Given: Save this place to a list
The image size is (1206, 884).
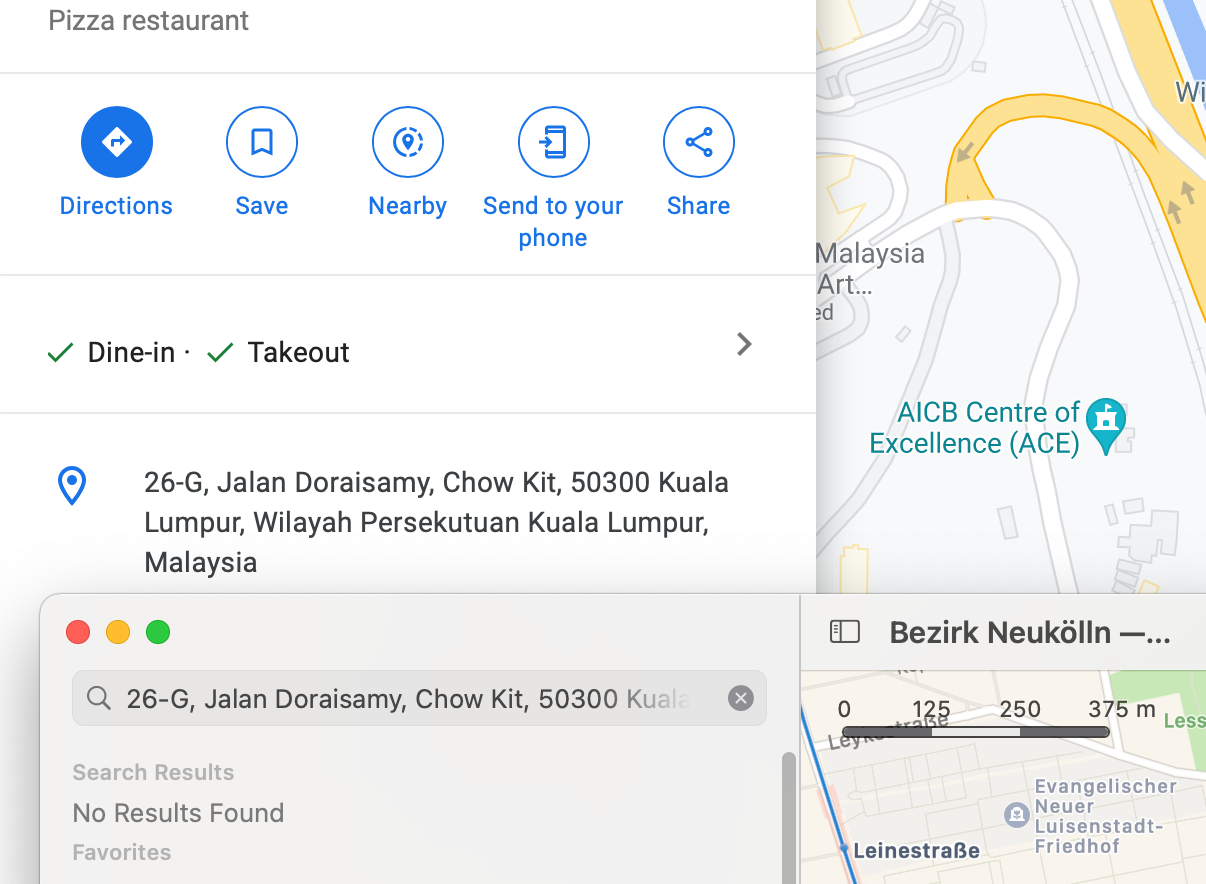Looking at the screenshot, I should [262, 142].
